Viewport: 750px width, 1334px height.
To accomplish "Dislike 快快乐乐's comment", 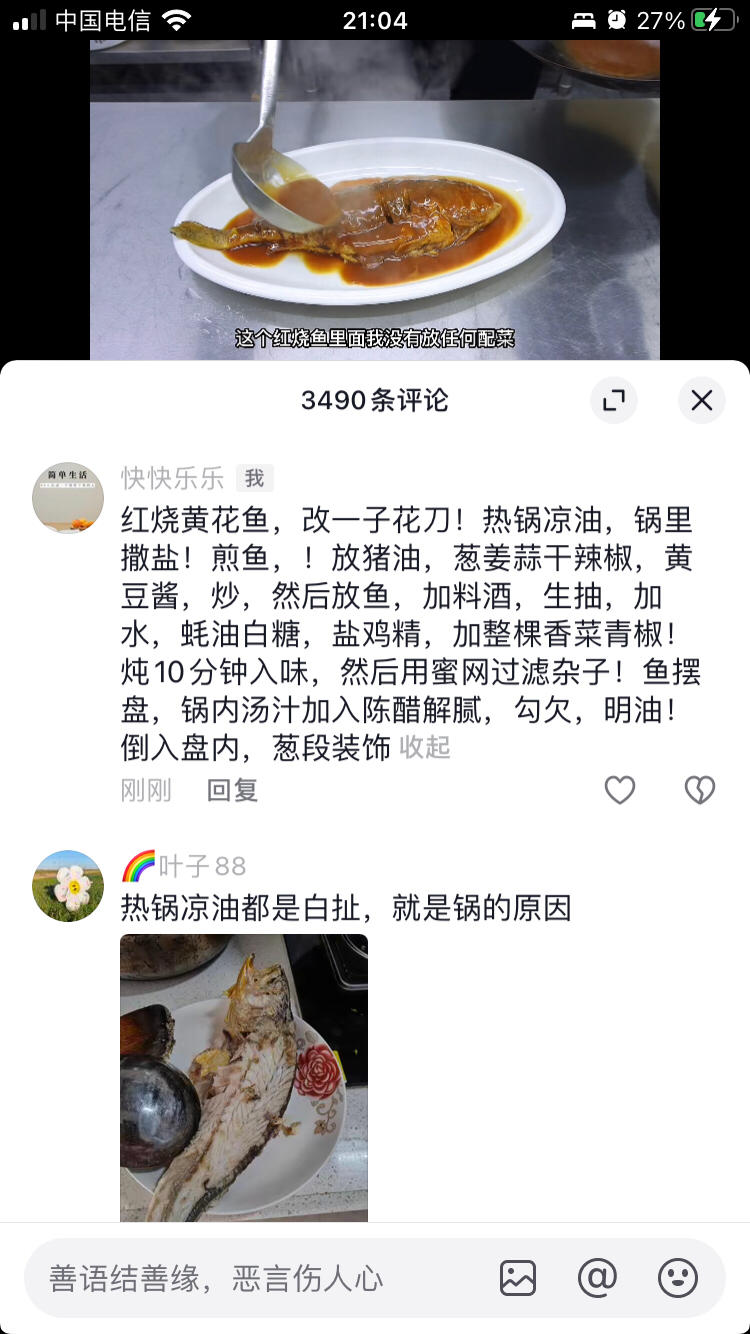I will click(699, 790).
